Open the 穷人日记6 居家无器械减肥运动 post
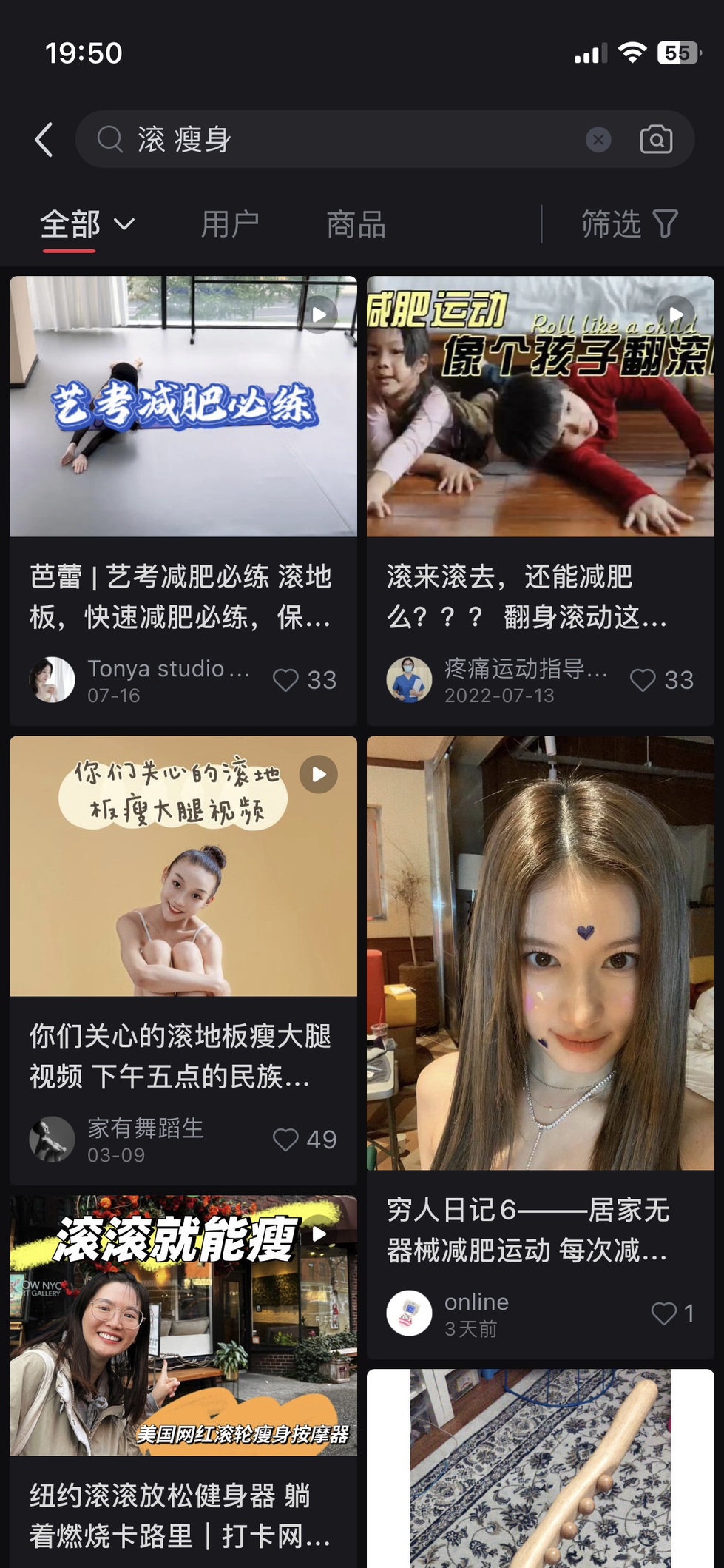Viewport: 724px width, 1568px height. (540, 953)
